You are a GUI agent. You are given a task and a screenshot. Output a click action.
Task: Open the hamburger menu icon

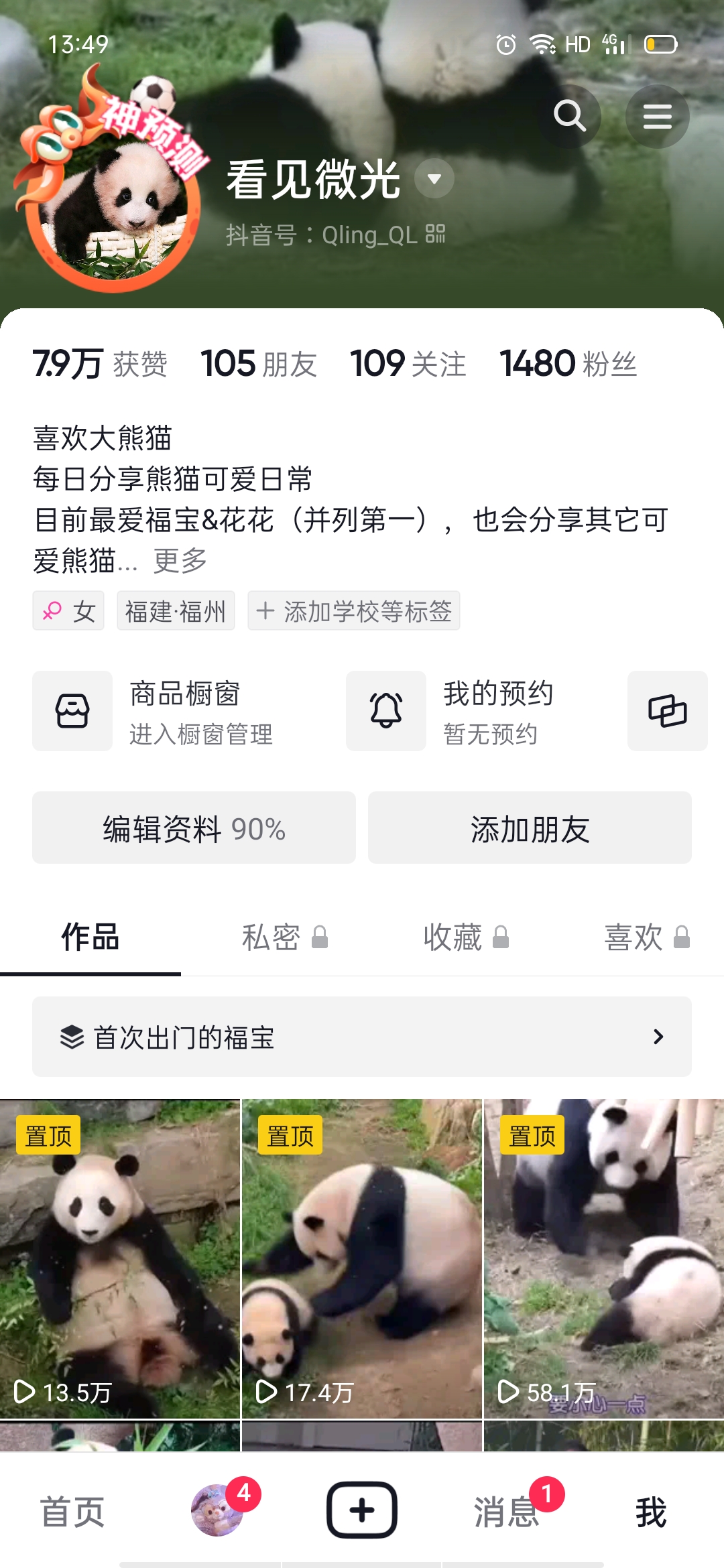click(x=656, y=115)
